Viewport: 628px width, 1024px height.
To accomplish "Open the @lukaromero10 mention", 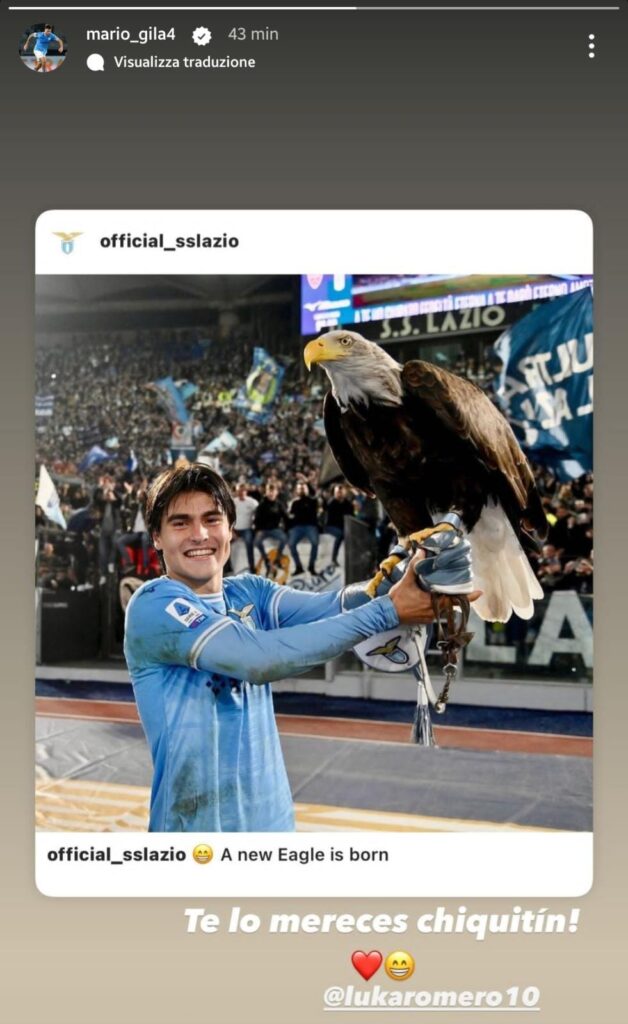I will pos(431,996).
